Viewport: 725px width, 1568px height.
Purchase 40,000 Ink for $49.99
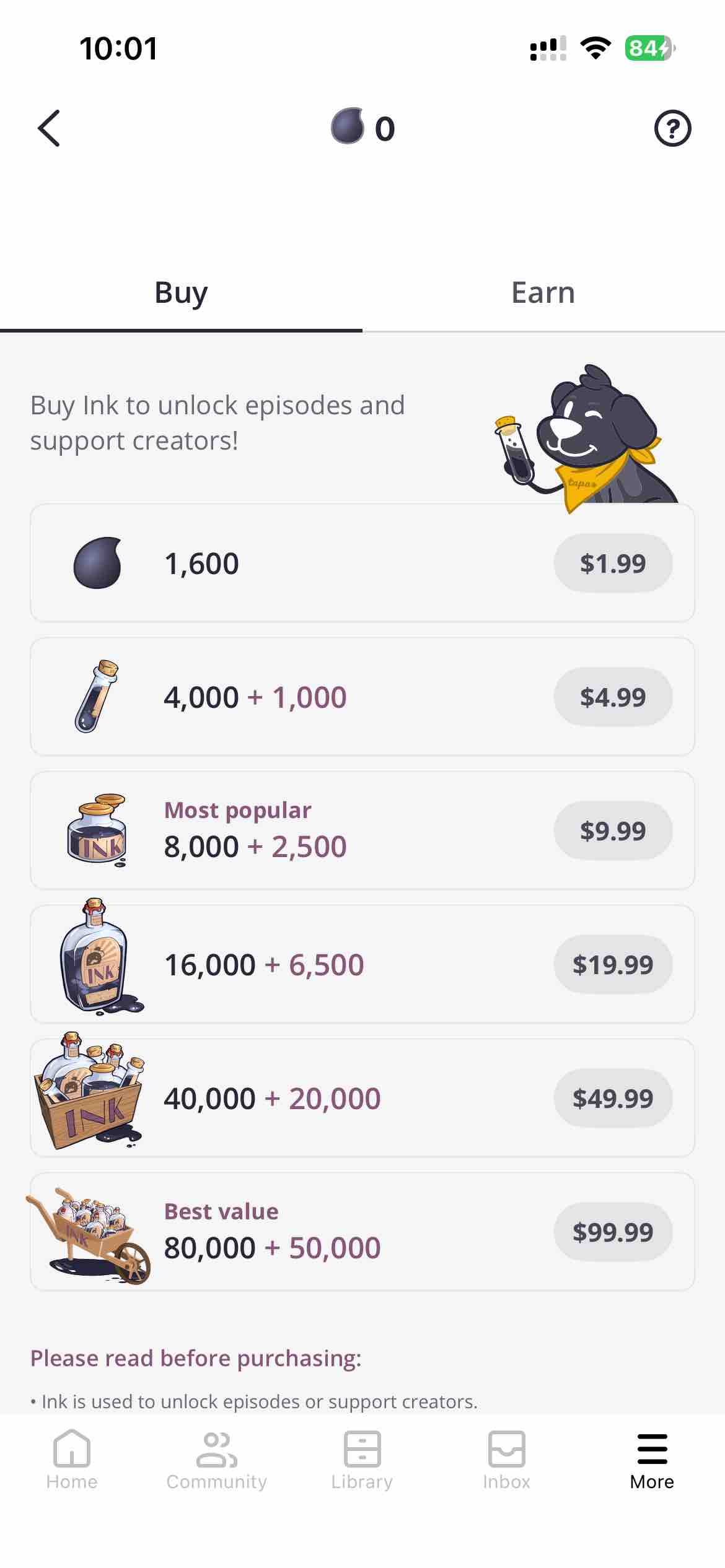[x=612, y=1098]
